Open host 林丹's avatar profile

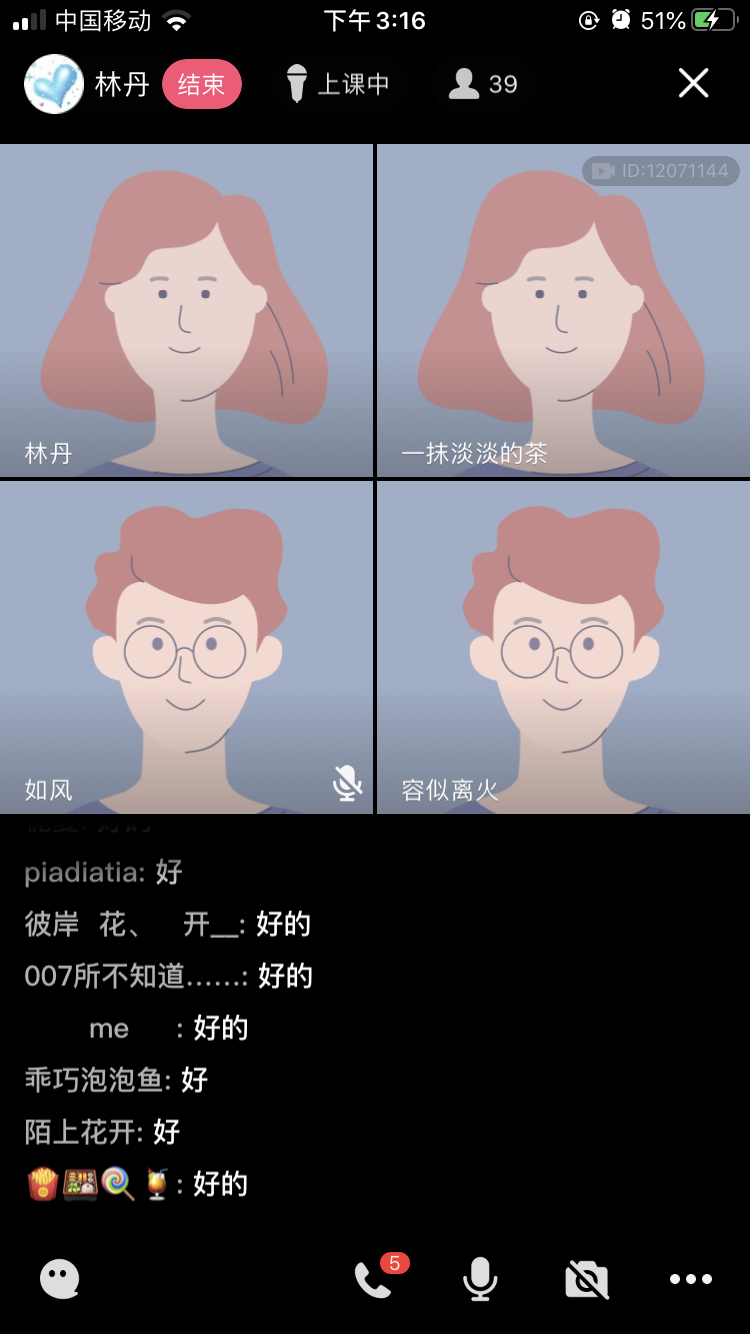tap(54, 84)
